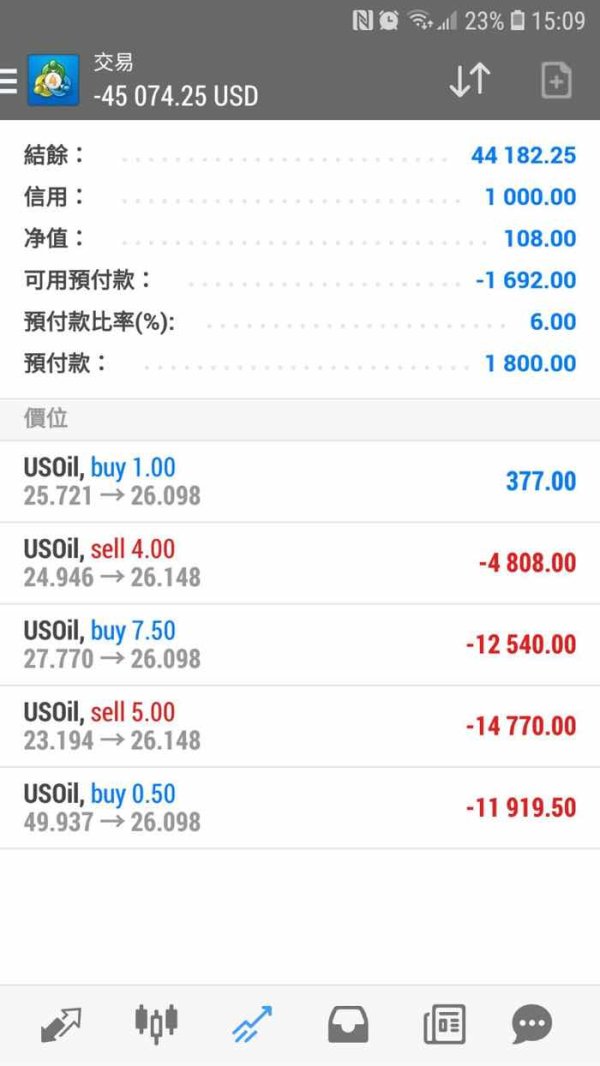Viewport: 600px width, 1066px height.
Task: View the USOil buy 0.50 position
Action: 300,808
